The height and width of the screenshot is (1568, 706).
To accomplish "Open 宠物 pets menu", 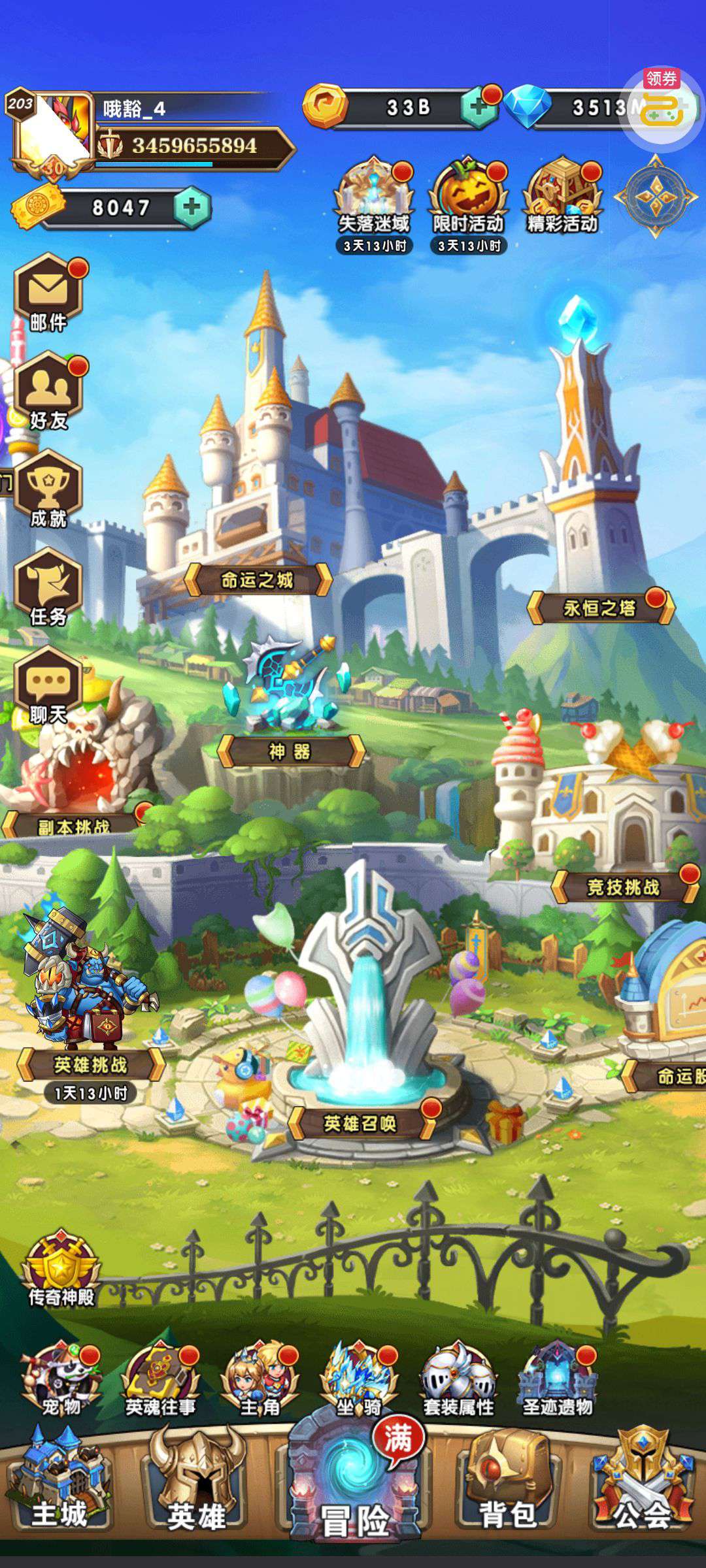I will [x=61, y=1380].
